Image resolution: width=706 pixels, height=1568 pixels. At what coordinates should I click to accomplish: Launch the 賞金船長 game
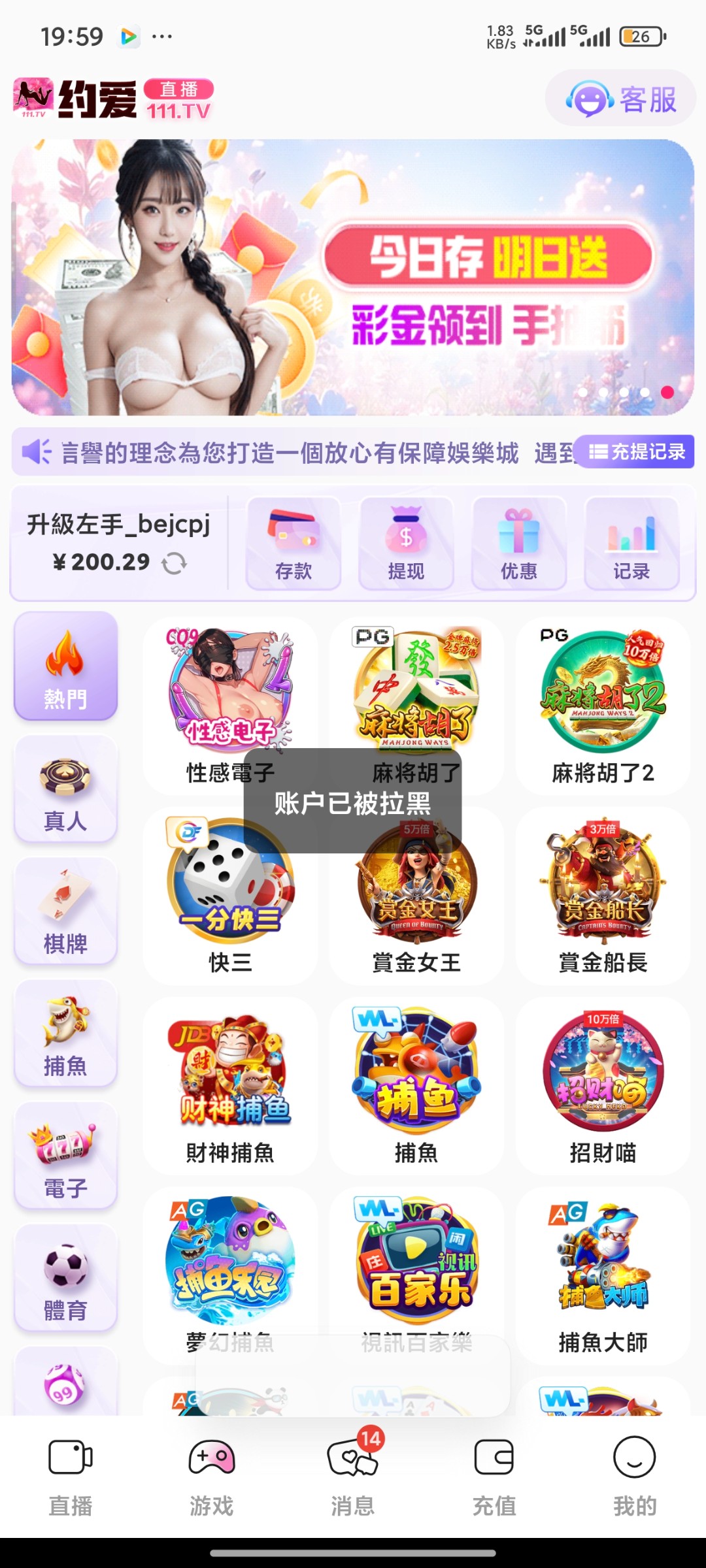pos(603,895)
